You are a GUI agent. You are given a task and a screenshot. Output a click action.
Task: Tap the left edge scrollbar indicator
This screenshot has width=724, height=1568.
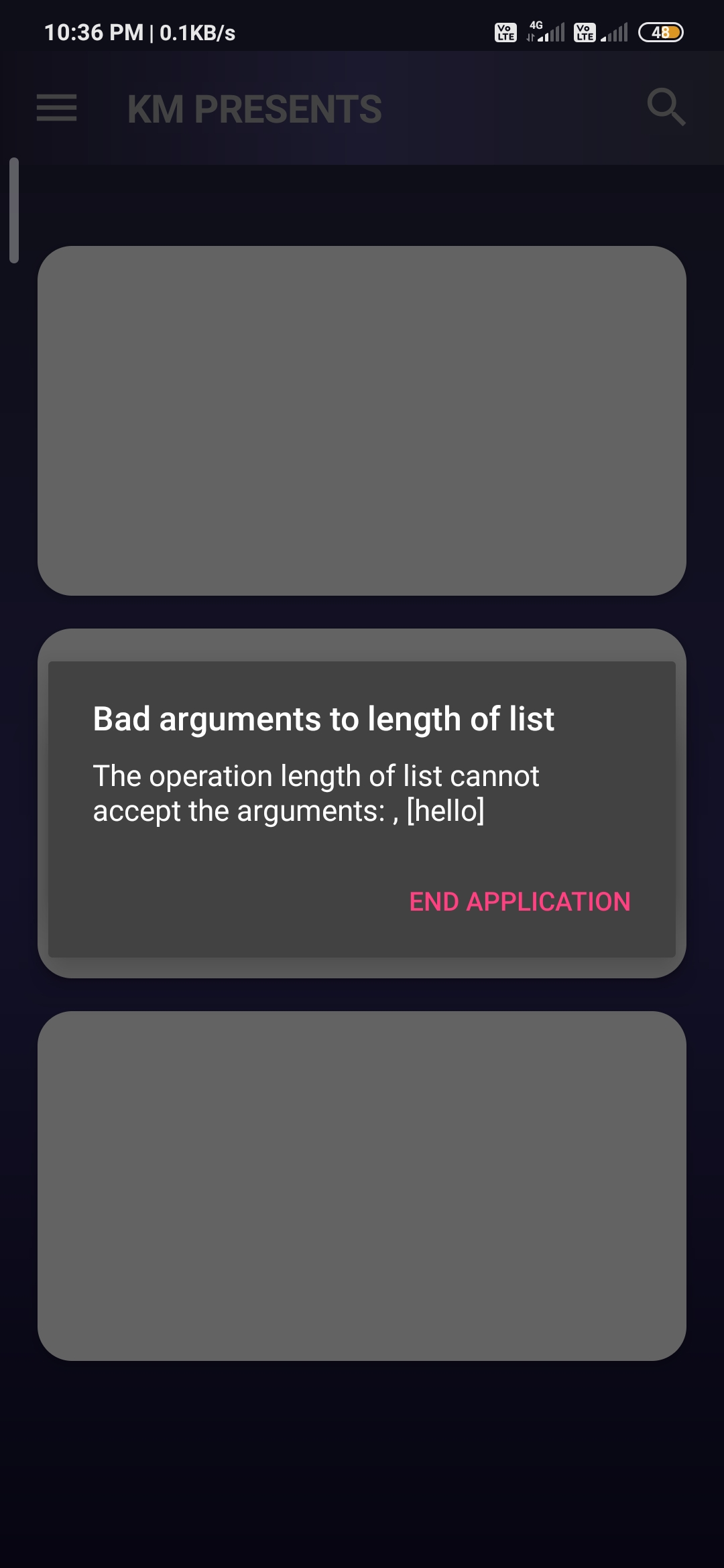13,208
